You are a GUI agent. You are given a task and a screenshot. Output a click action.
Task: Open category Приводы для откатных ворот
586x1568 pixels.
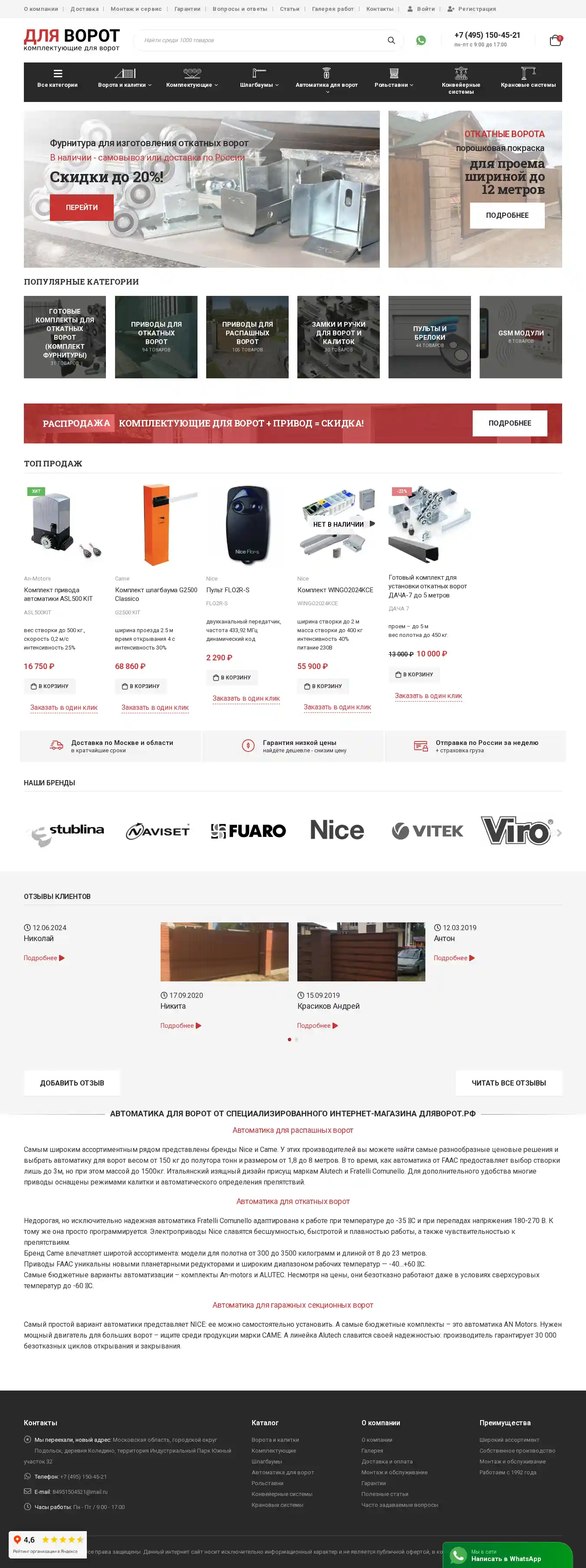pos(156,337)
